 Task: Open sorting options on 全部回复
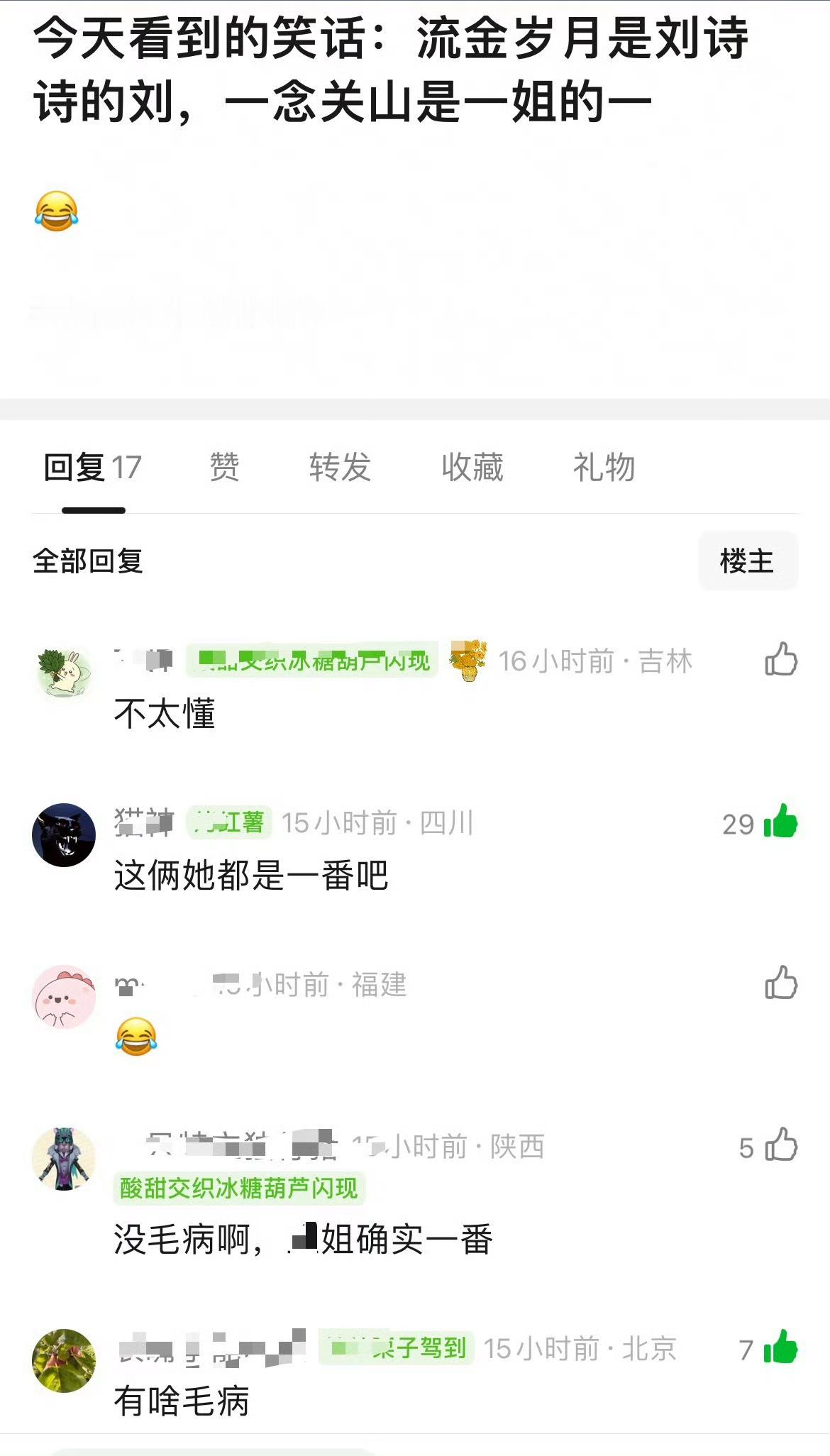coord(85,560)
